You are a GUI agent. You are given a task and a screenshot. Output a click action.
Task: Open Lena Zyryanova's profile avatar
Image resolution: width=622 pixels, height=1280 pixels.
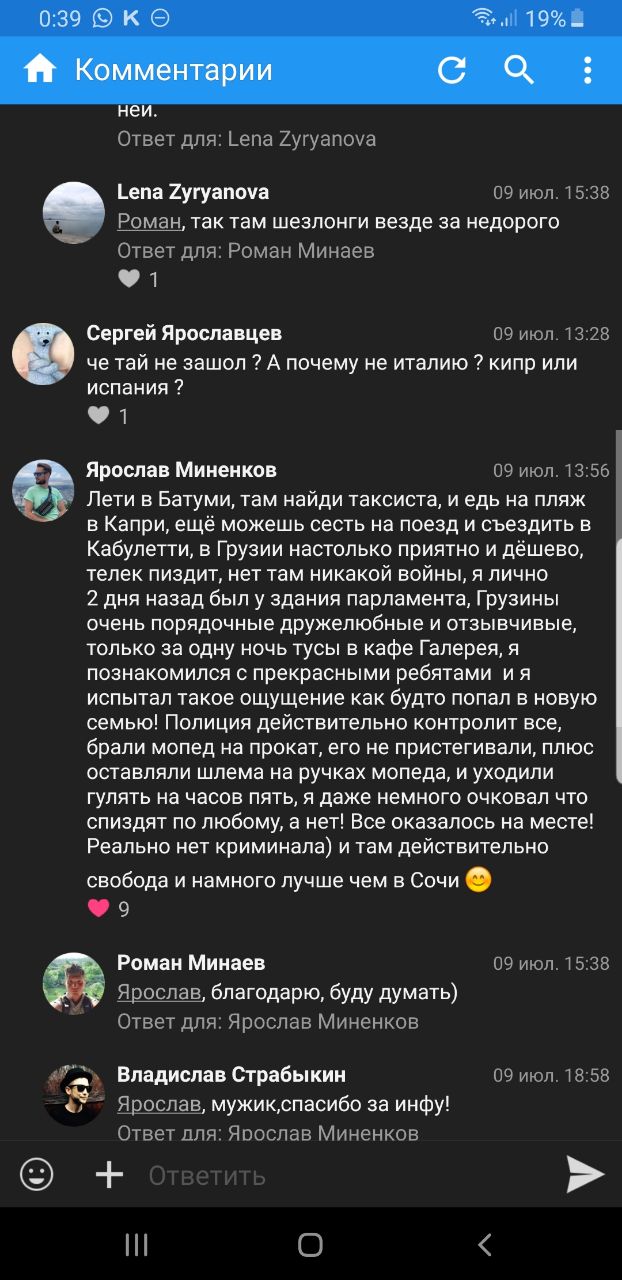pos(74,213)
